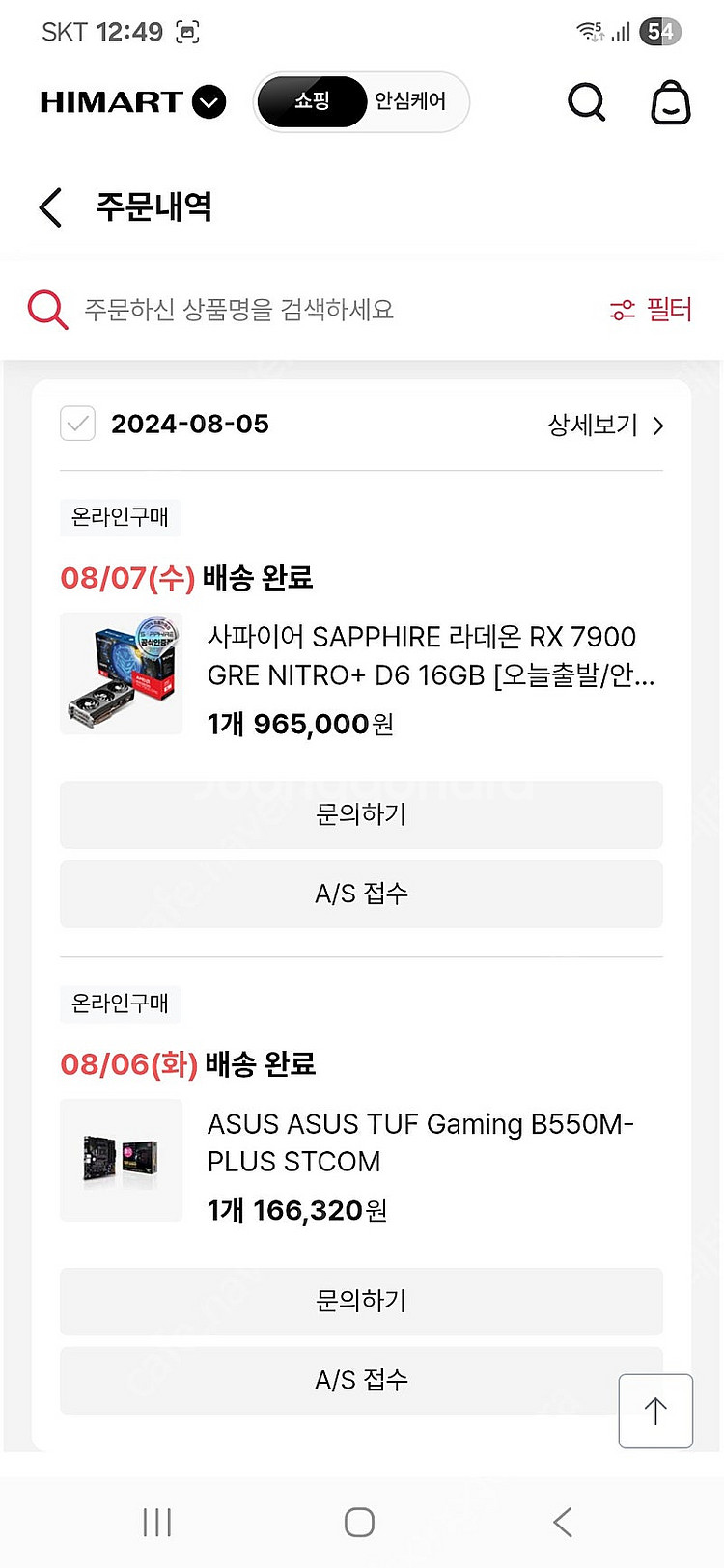
Task: Select the checkbox beside 2024-08-05
Action: click(77, 424)
